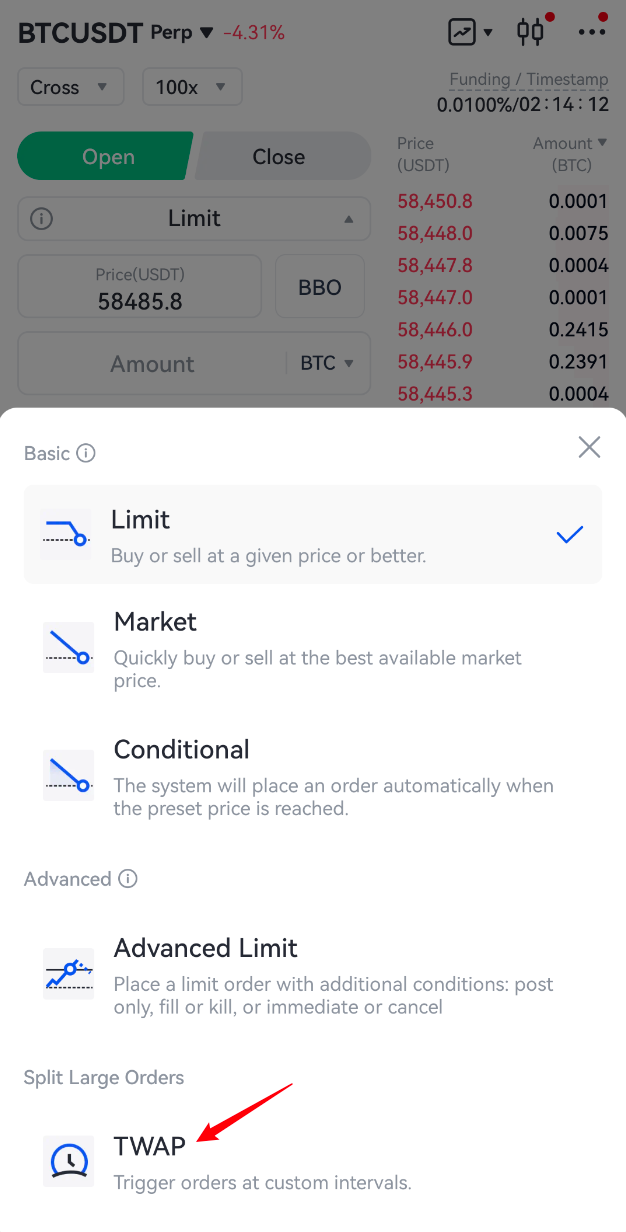Select Advanced Limit order type
626x1232 pixels.
312,975
